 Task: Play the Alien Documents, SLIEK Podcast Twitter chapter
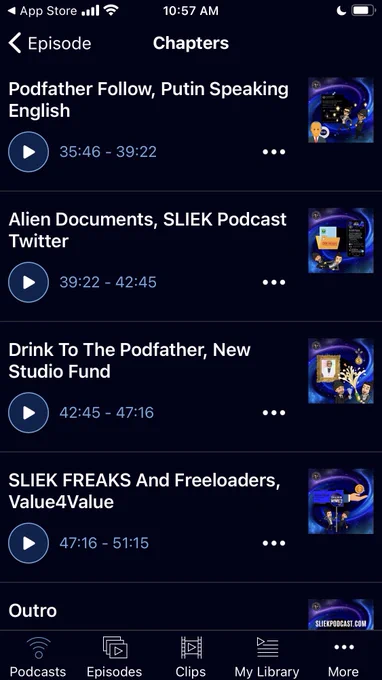click(x=29, y=282)
